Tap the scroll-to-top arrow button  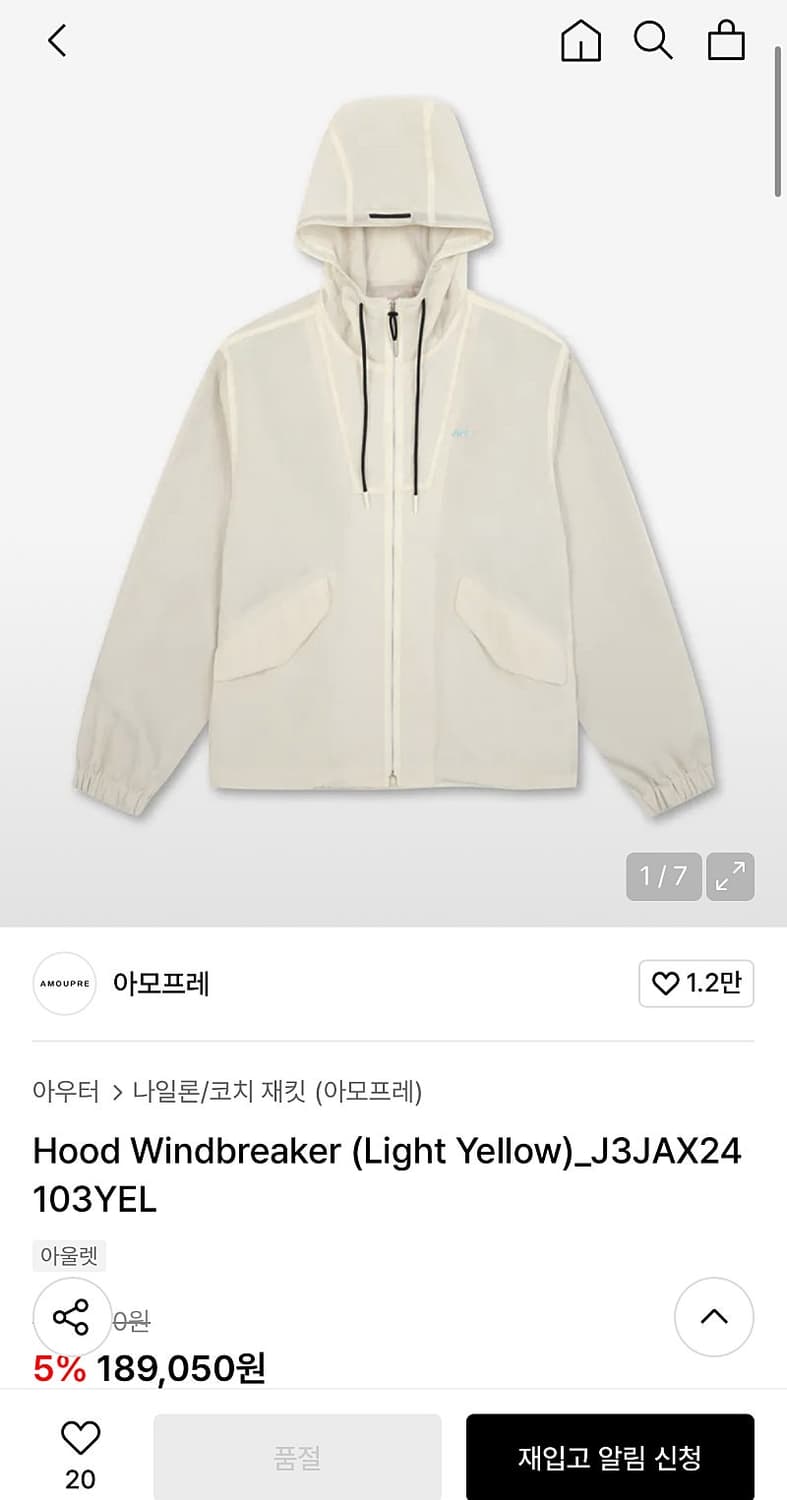(713, 1317)
